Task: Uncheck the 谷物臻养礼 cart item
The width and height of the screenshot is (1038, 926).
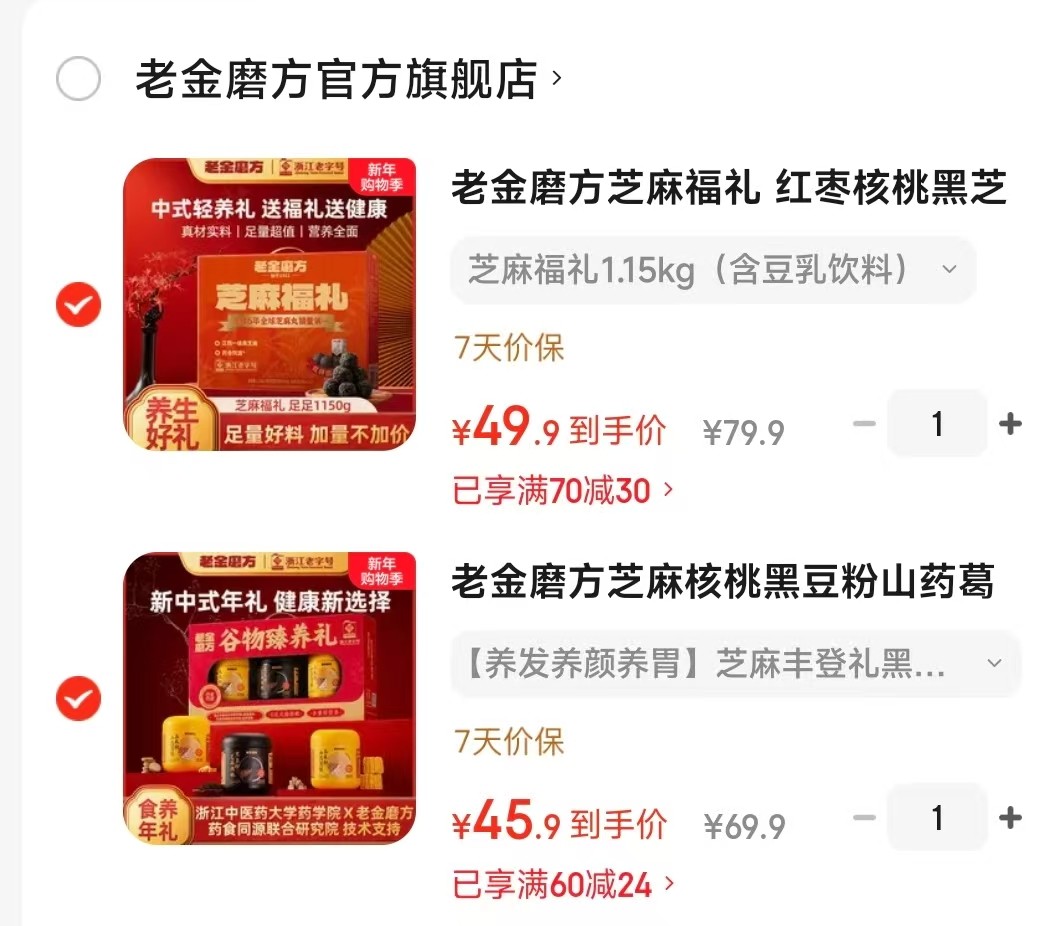Action: pos(78,698)
